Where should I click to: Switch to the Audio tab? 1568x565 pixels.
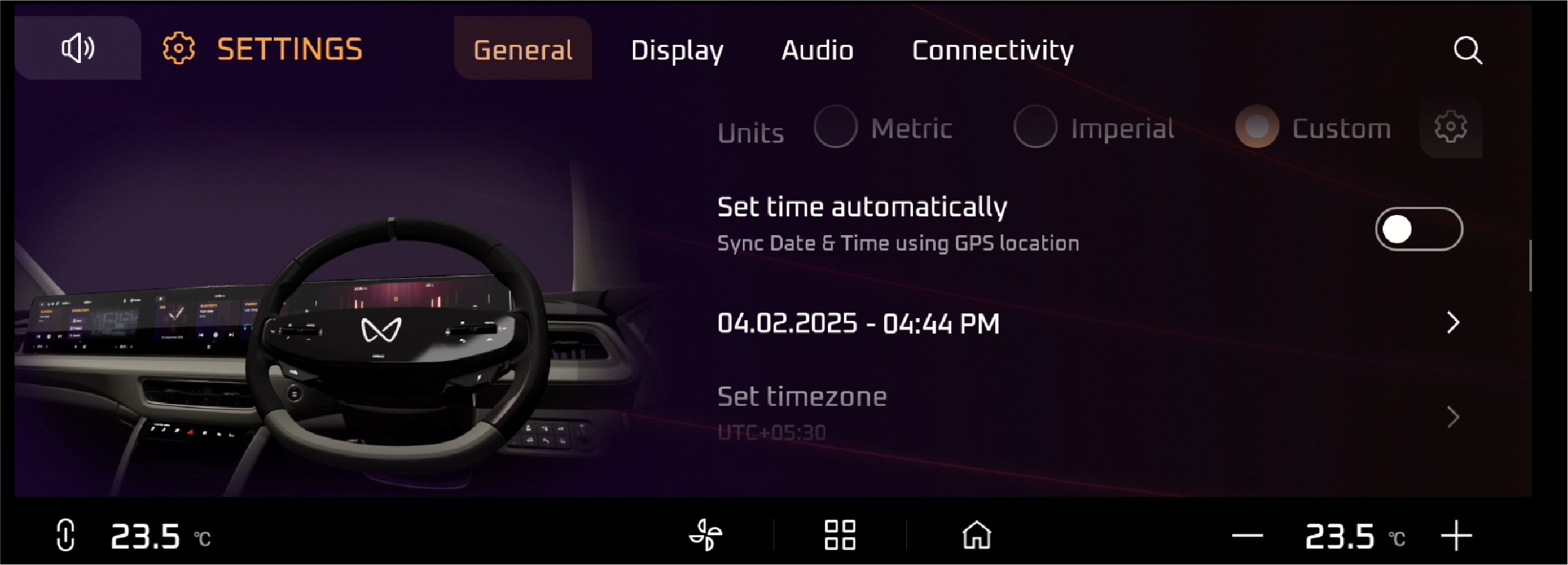click(817, 50)
